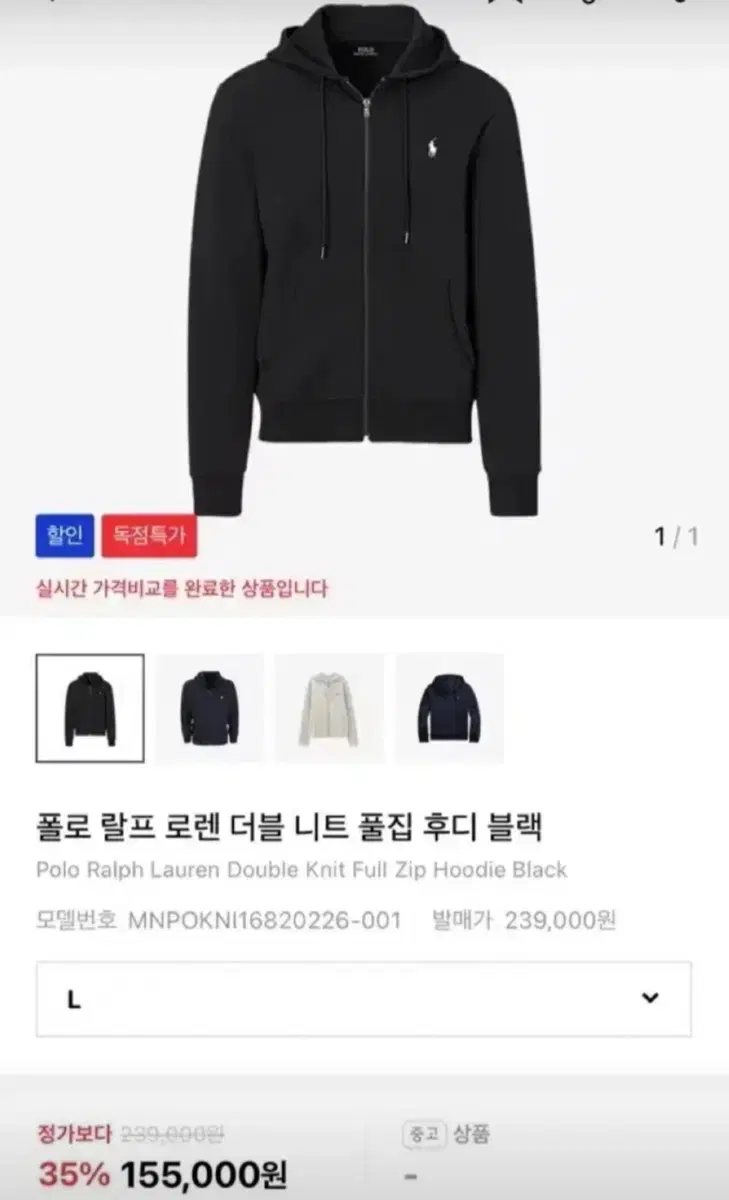Click the chevron on the size selector
The image size is (729, 1200).
coord(651,998)
